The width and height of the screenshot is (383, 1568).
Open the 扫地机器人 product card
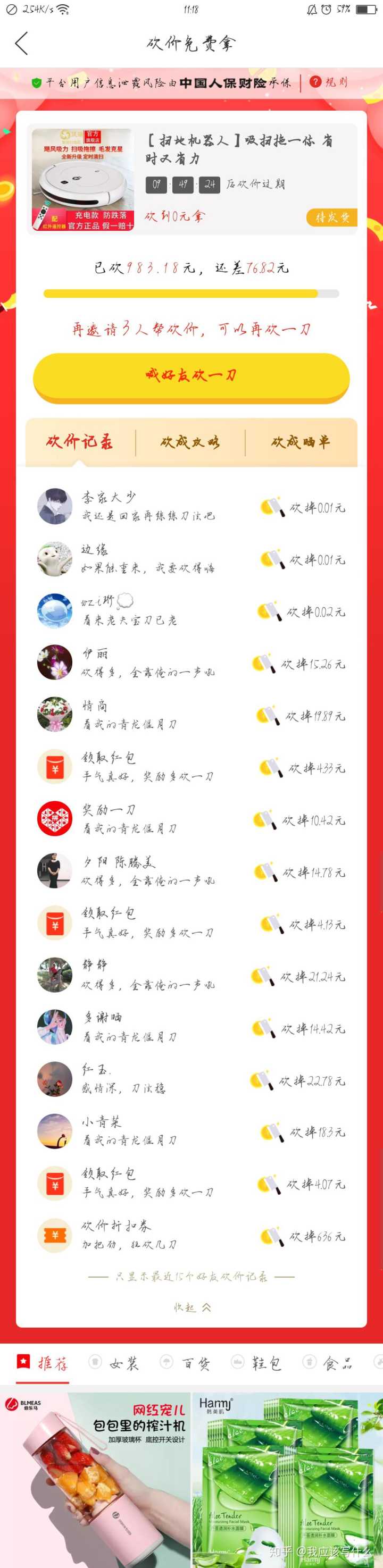(191, 178)
